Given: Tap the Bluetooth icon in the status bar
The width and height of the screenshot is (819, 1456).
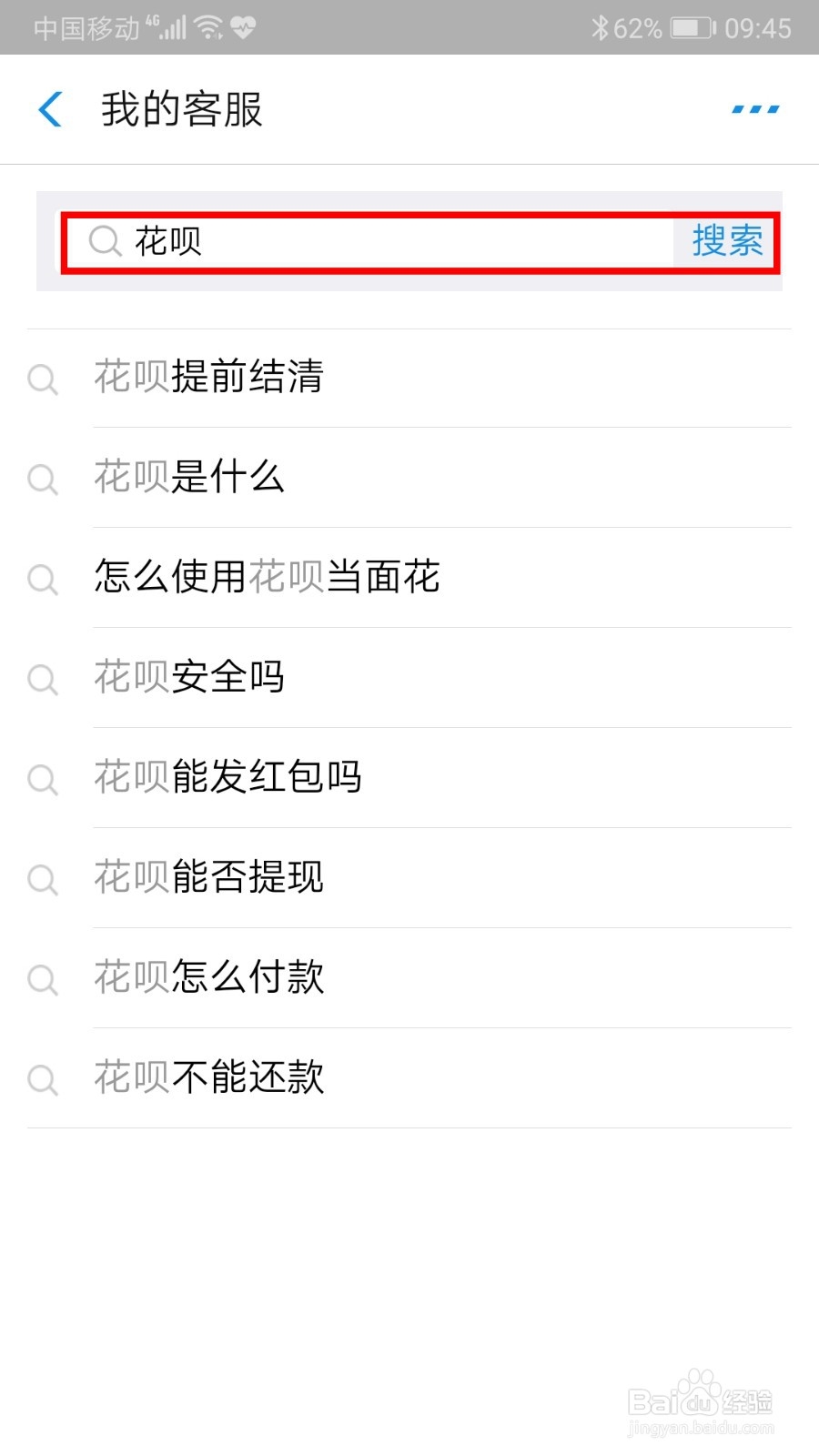Looking at the screenshot, I should [600, 27].
